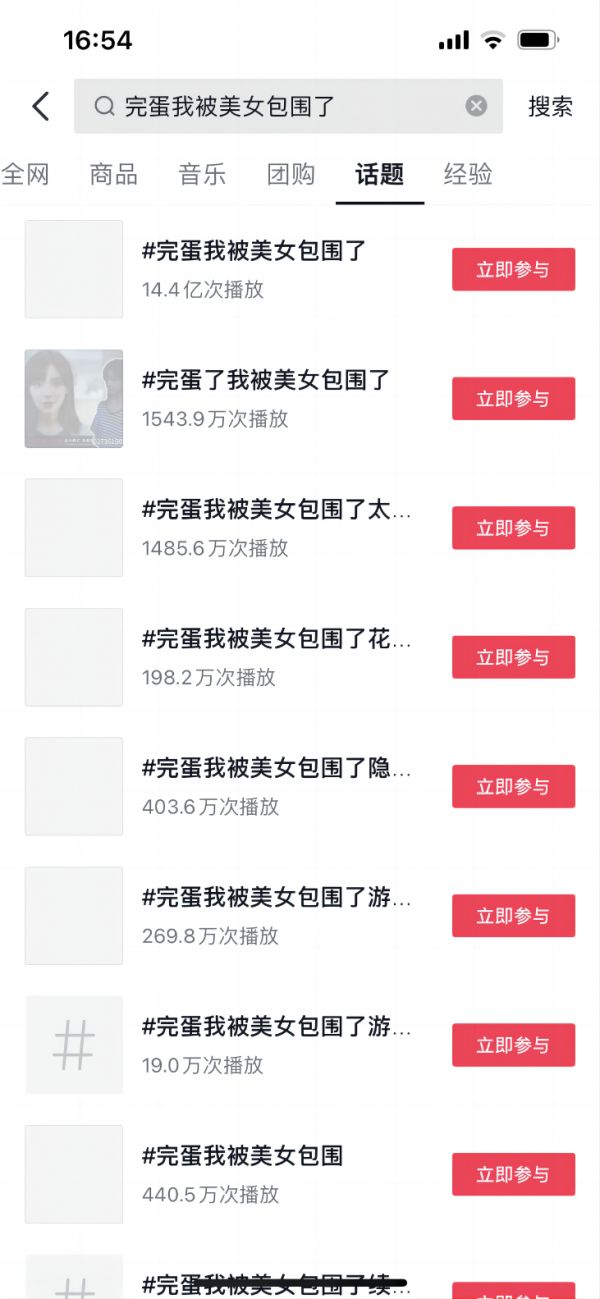Join the topic with 19.0万次播放

(x=513, y=1045)
